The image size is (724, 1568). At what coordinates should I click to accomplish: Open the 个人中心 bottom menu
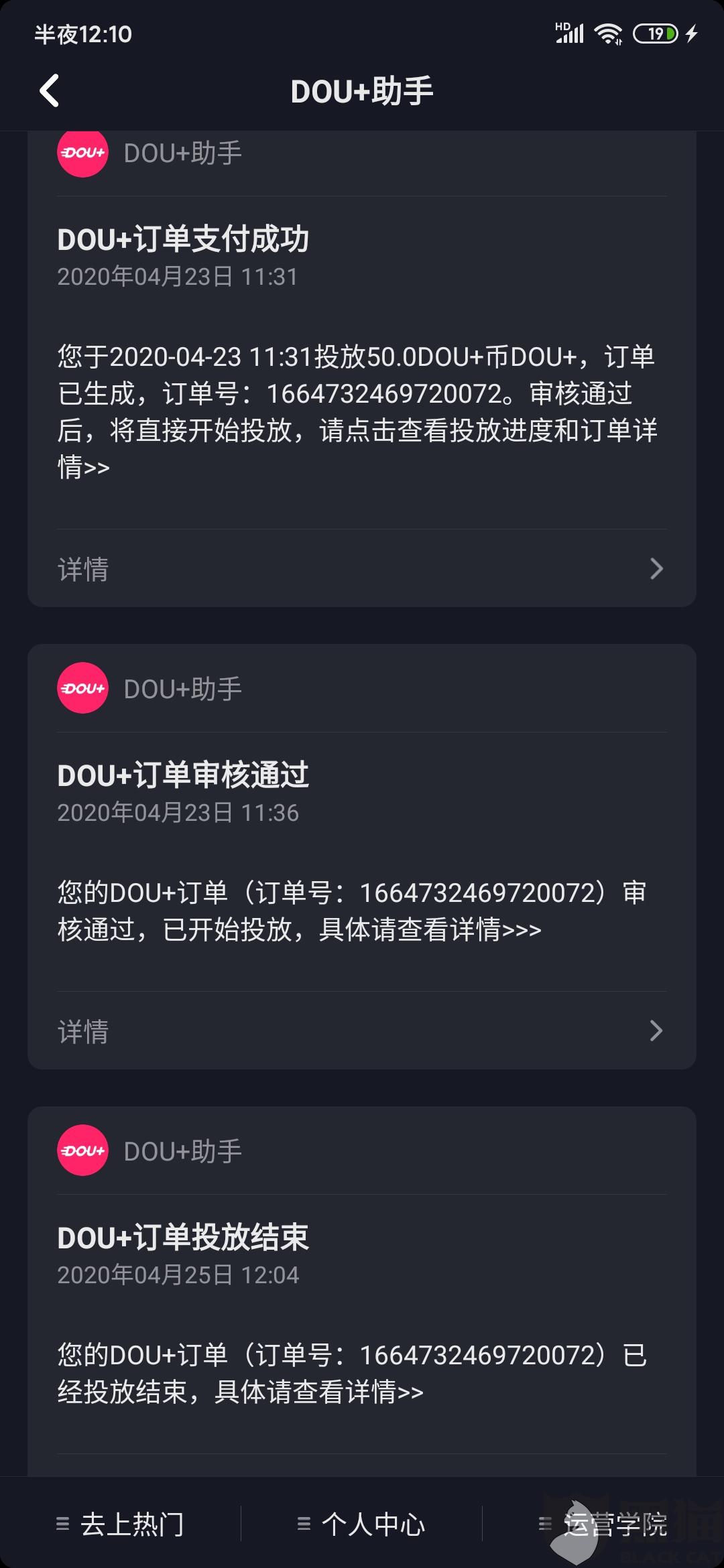[362, 1524]
